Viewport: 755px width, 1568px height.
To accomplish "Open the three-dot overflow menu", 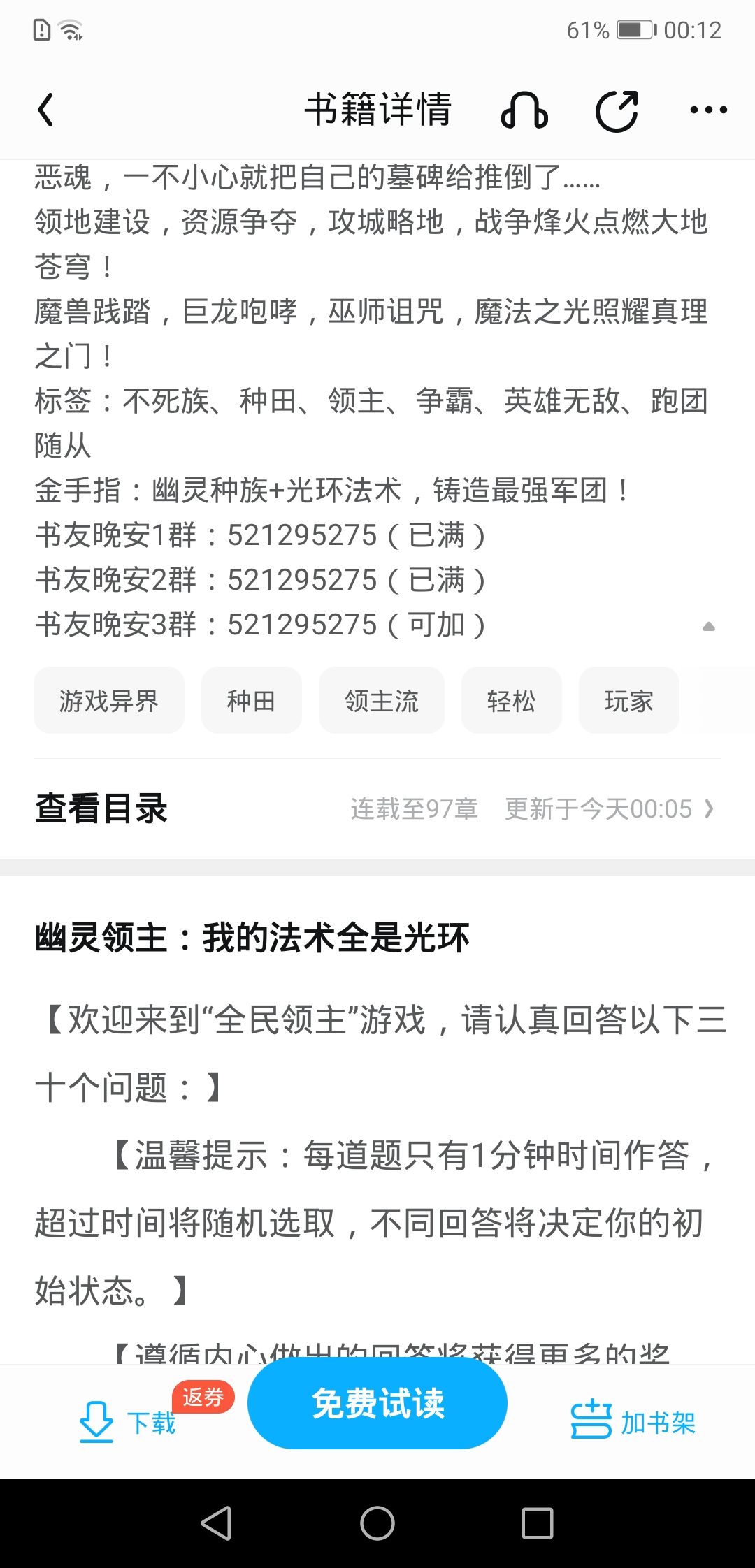I will 708,110.
